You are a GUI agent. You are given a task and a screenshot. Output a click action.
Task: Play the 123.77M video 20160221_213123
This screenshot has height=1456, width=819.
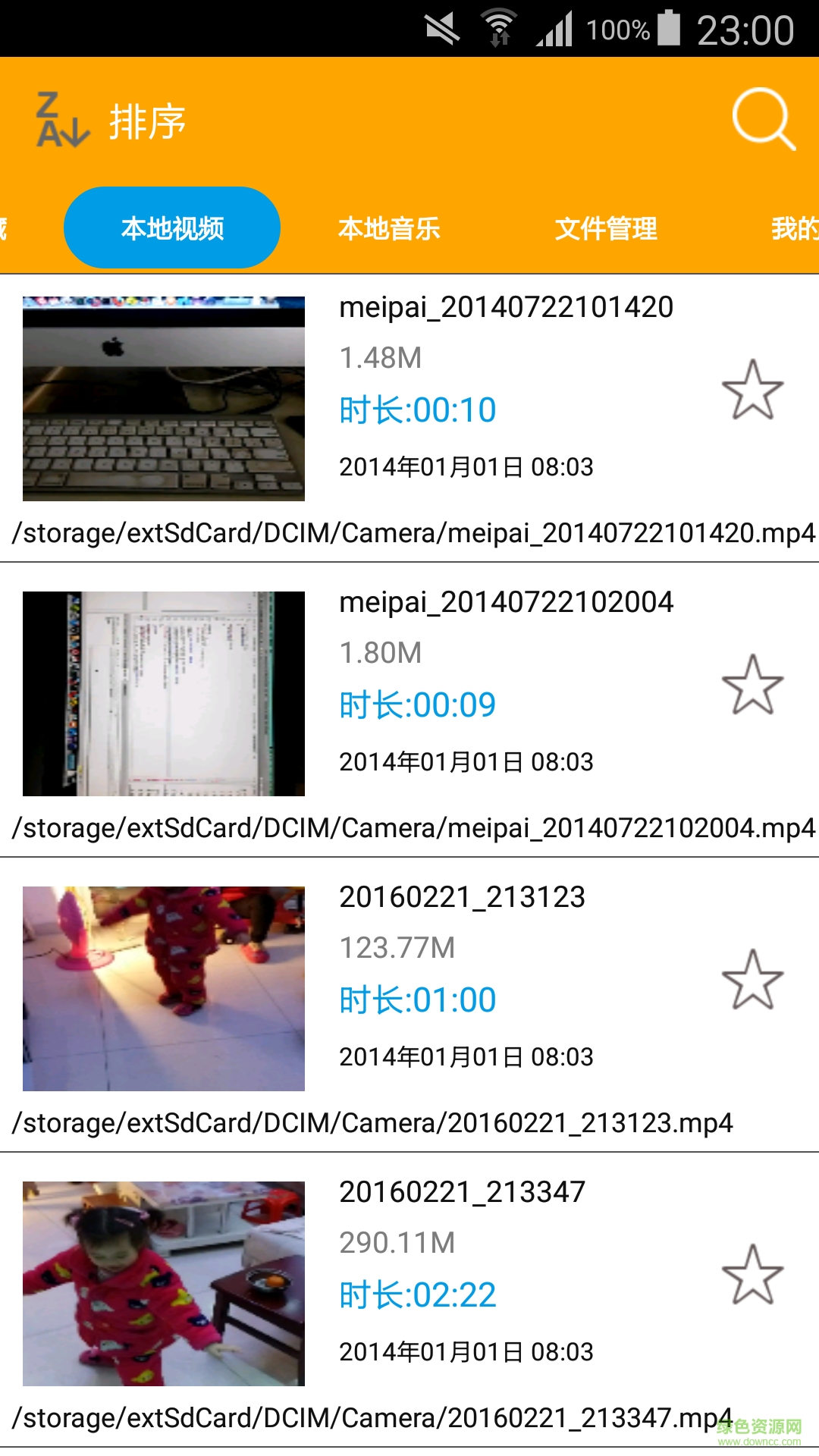pyautogui.click(x=164, y=989)
